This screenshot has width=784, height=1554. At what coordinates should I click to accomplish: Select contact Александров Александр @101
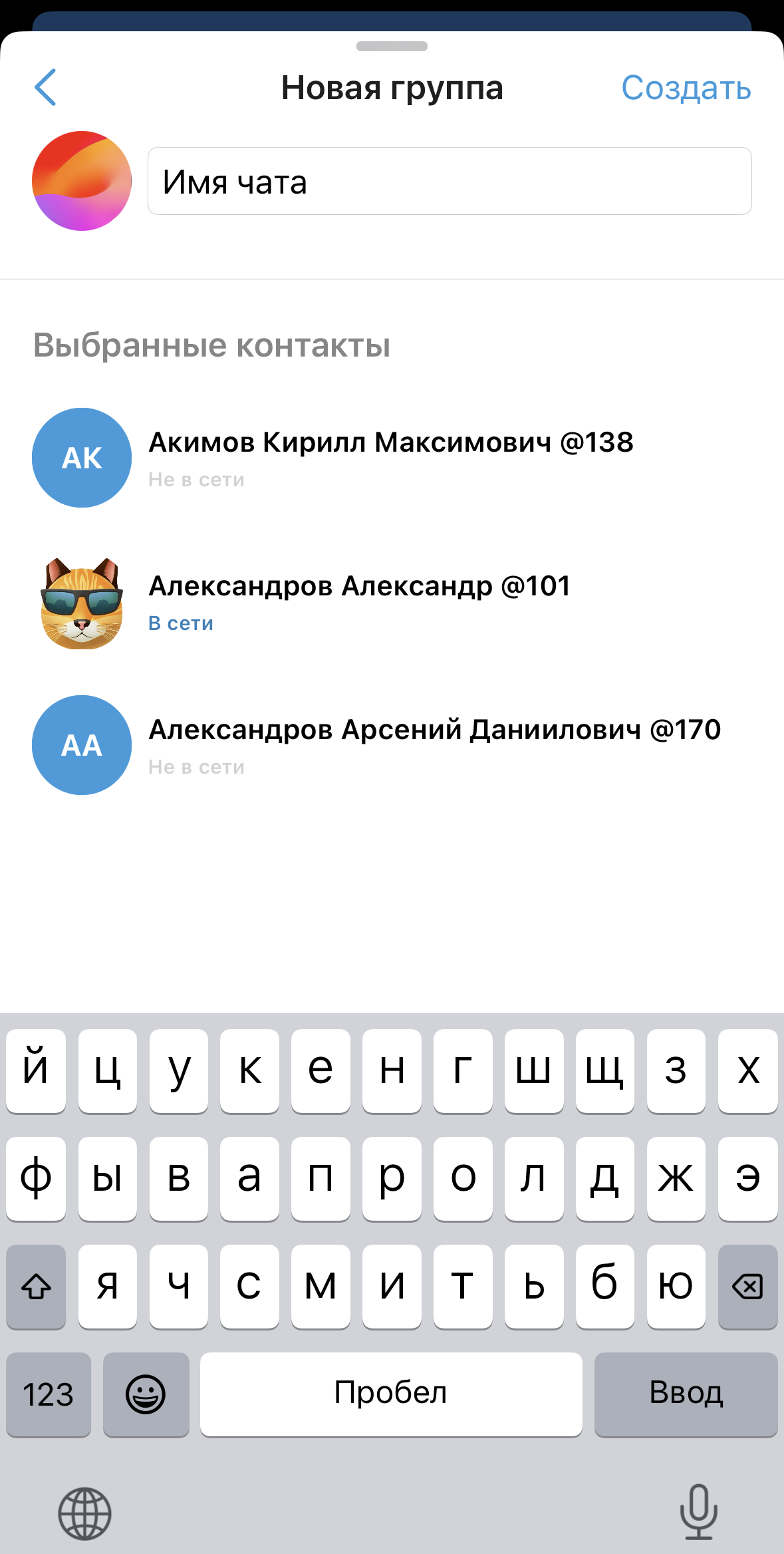359,601
